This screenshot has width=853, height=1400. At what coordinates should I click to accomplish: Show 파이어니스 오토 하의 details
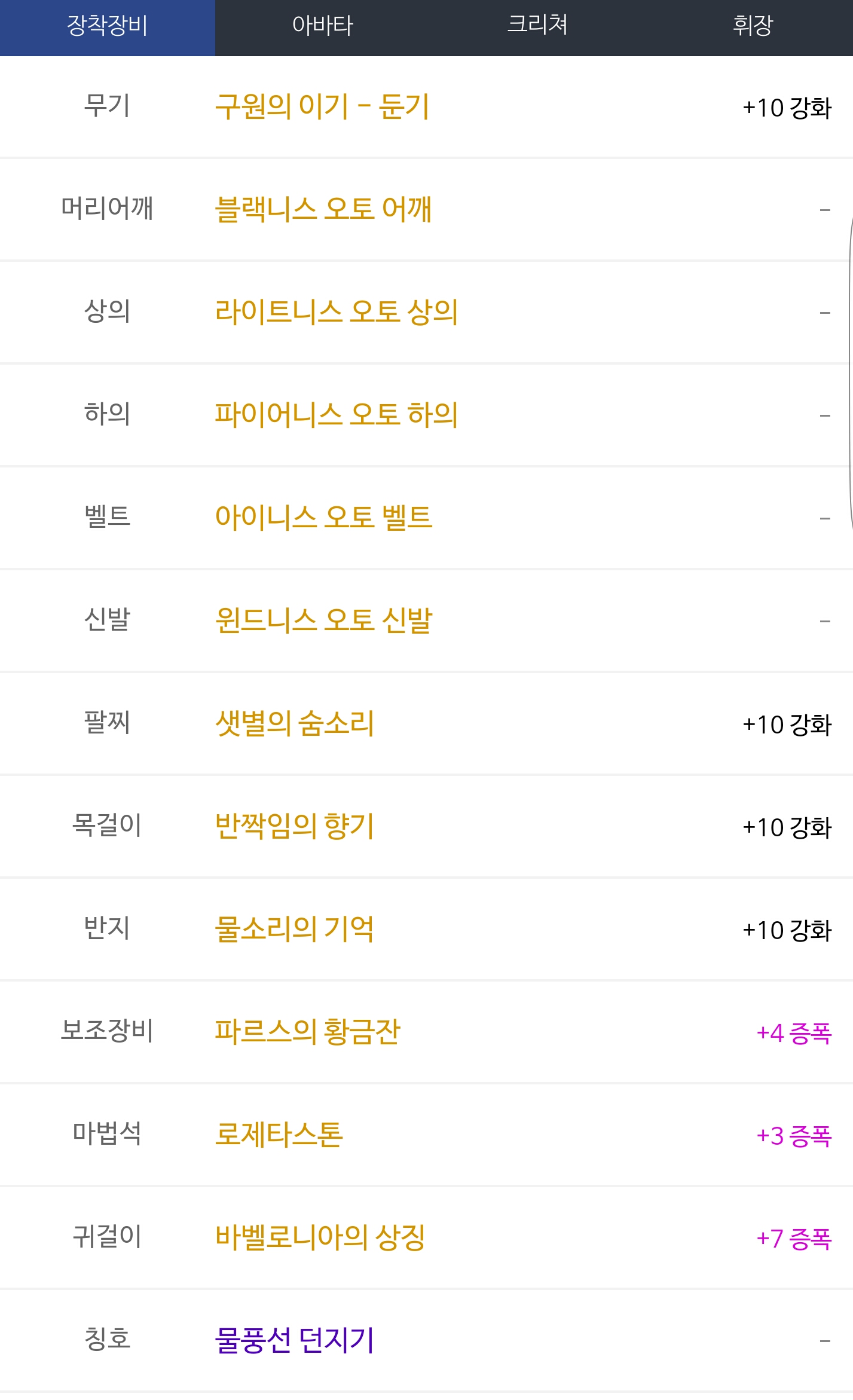click(336, 415)
